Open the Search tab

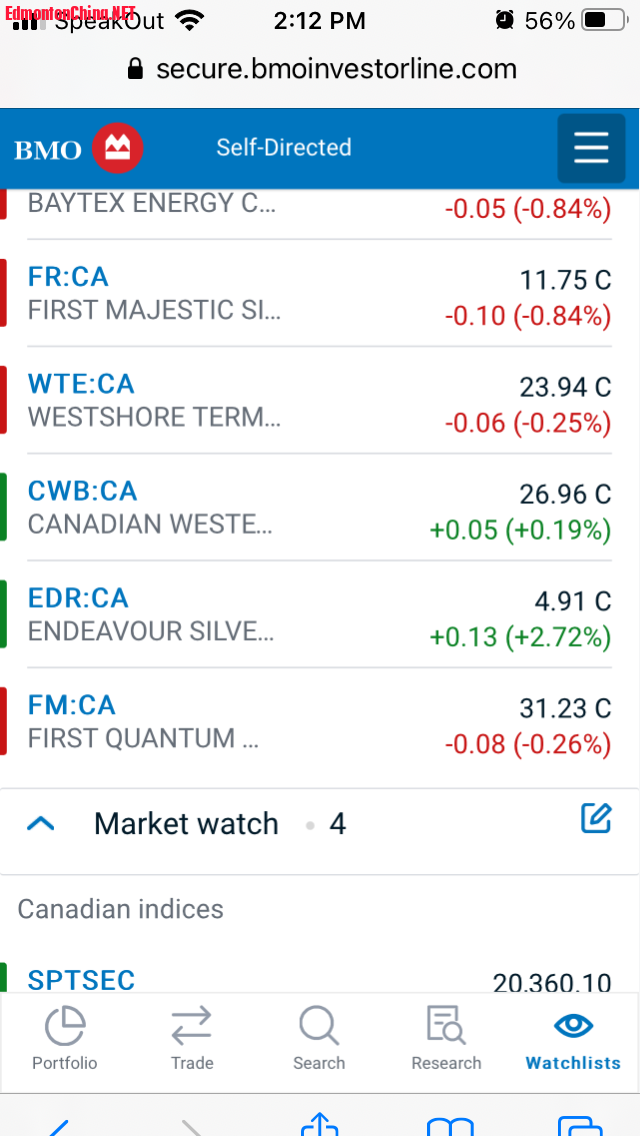tap(319, 1038)
